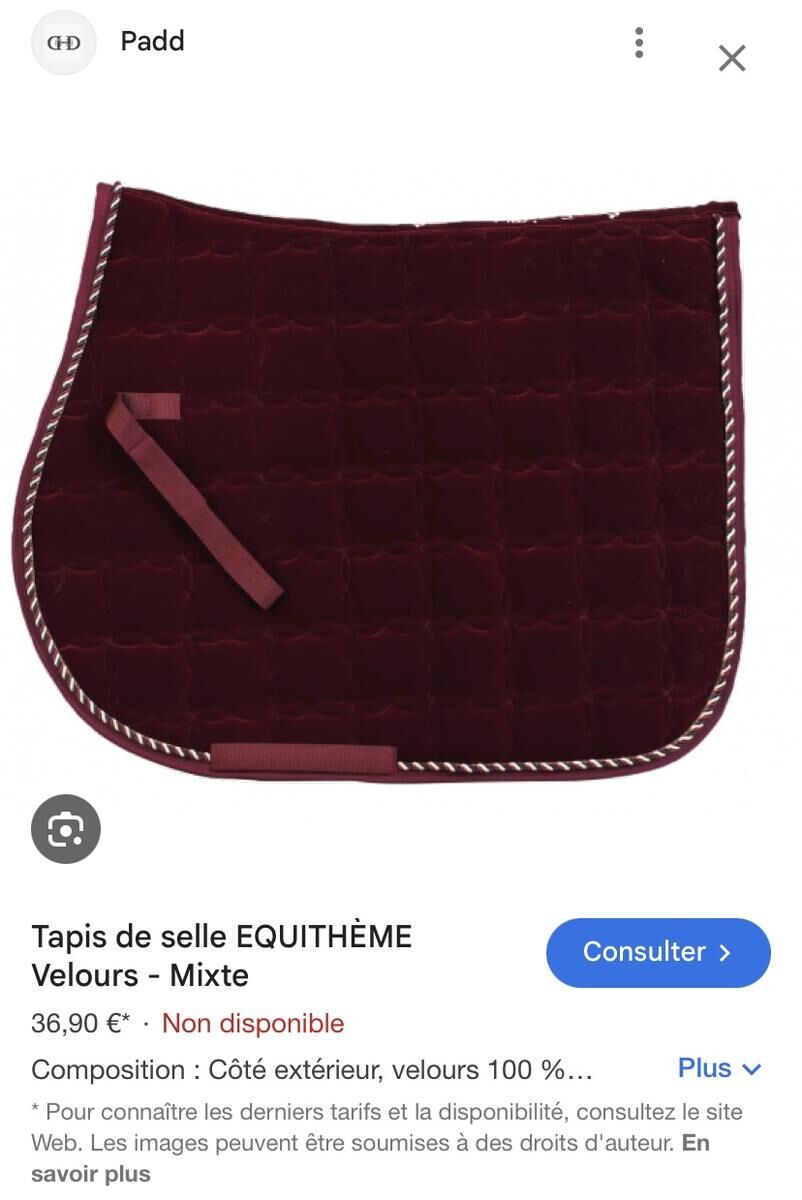Open the En savoir plus link
Viewport: 802px width, 1200px height.
click(90, 1173)
